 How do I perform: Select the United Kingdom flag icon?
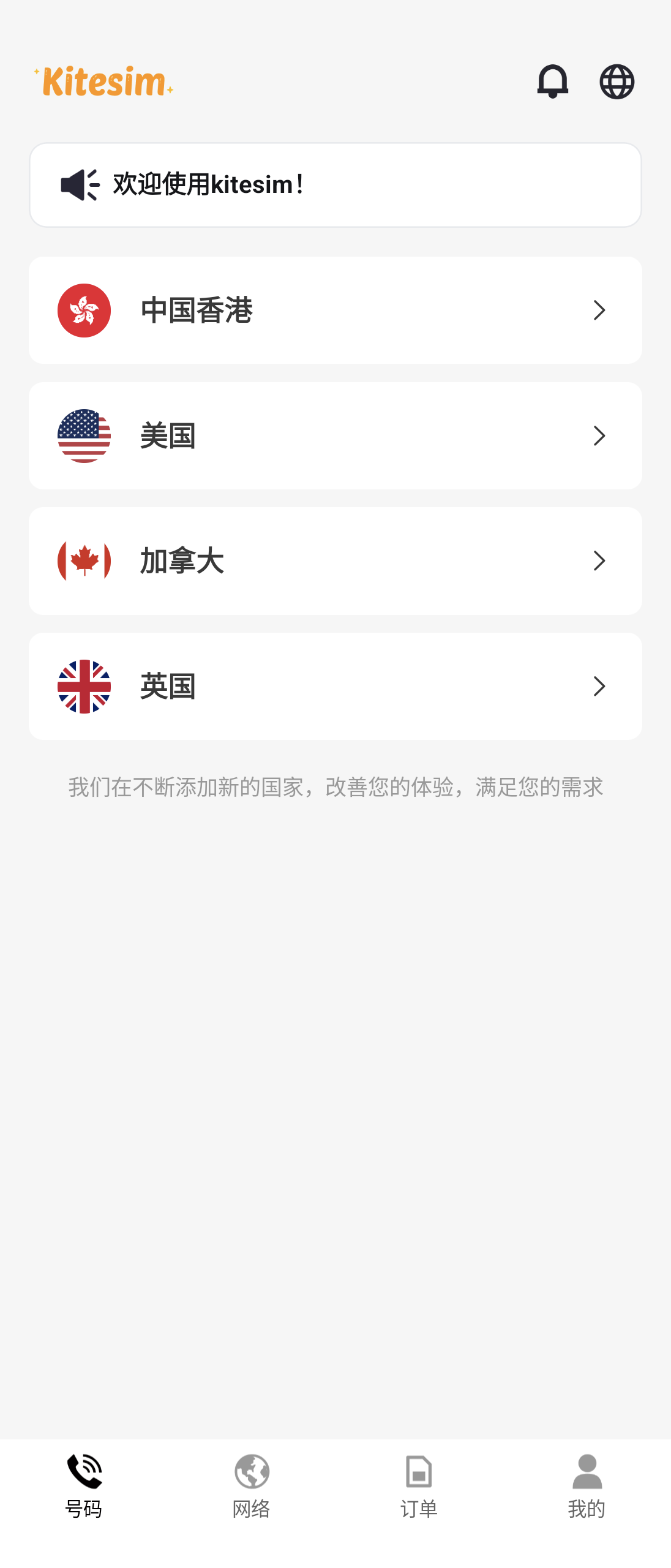pos(84,687)
